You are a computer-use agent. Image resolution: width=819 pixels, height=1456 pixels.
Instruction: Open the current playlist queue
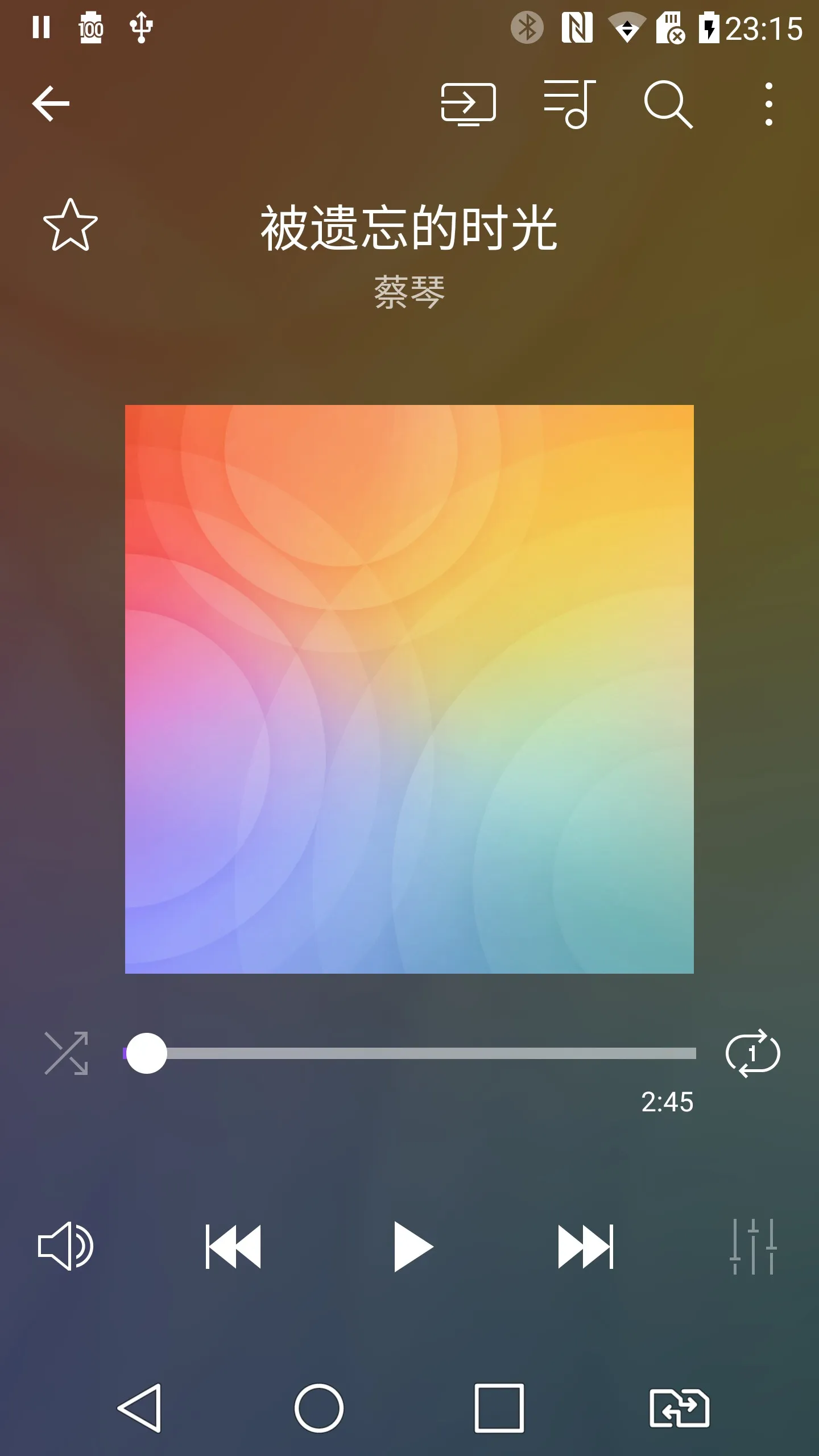569,104
